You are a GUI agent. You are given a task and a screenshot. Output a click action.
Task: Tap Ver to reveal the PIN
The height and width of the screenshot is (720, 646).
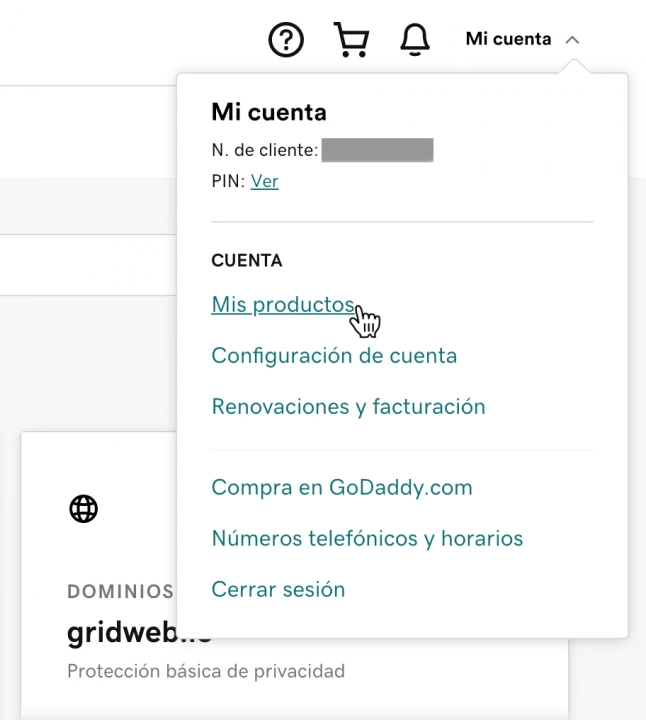(x=264, y=181)
